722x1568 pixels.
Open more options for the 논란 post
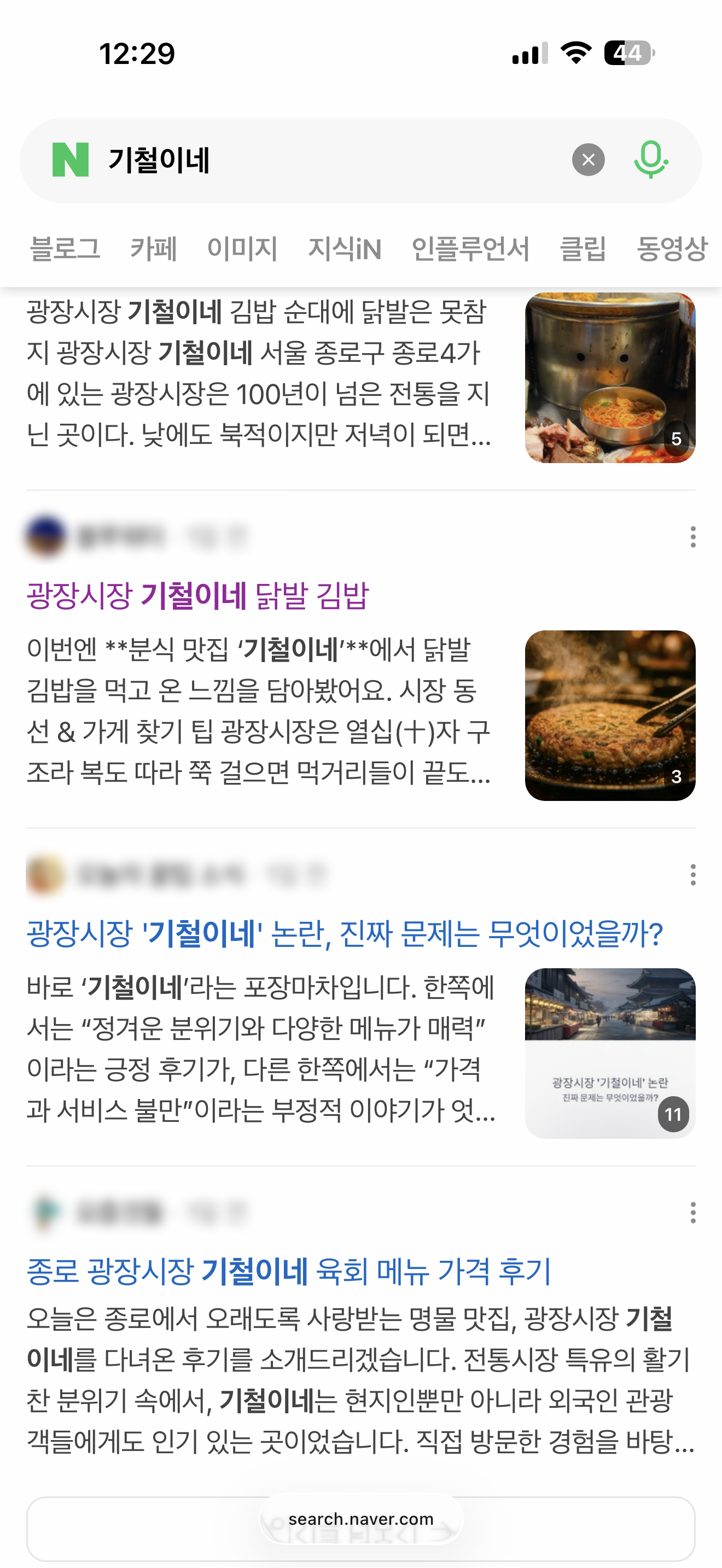[x=693, y=875]
